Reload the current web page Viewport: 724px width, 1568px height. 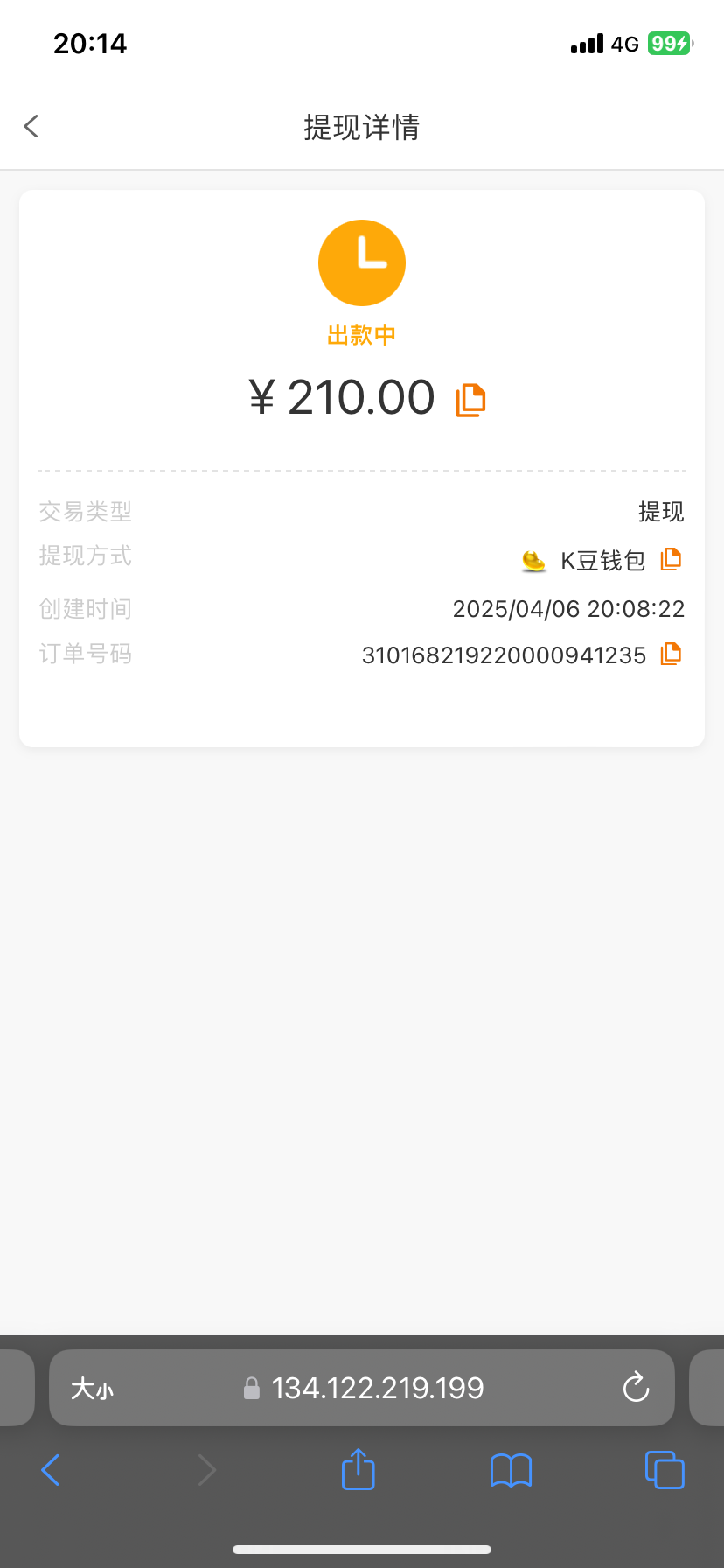tap(636, 1388)
